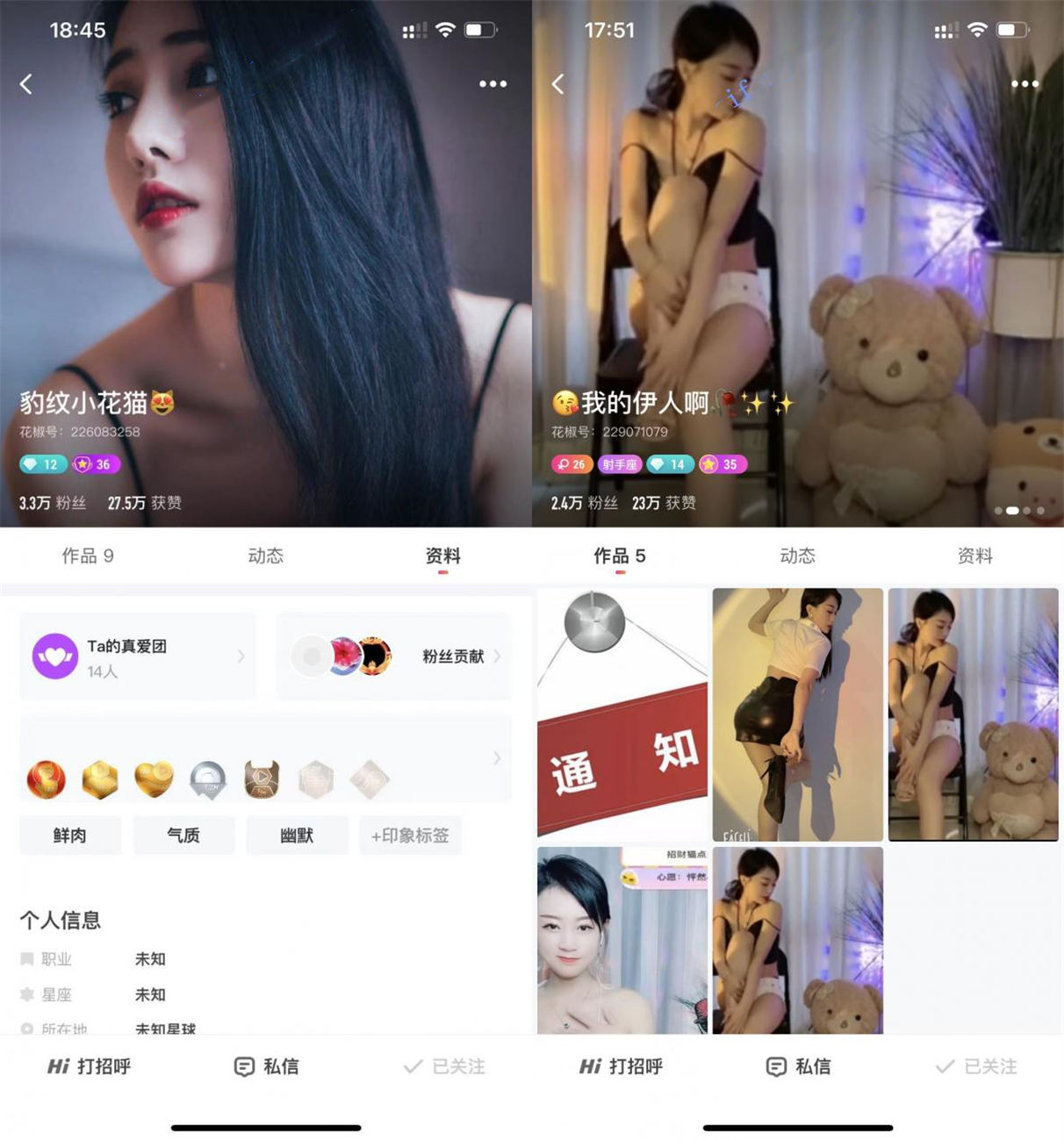Open overflow menu on 豹纹小花猫's profile
The width and height of the screenshot is (1064, 1141).
click(x=492, y=84)
